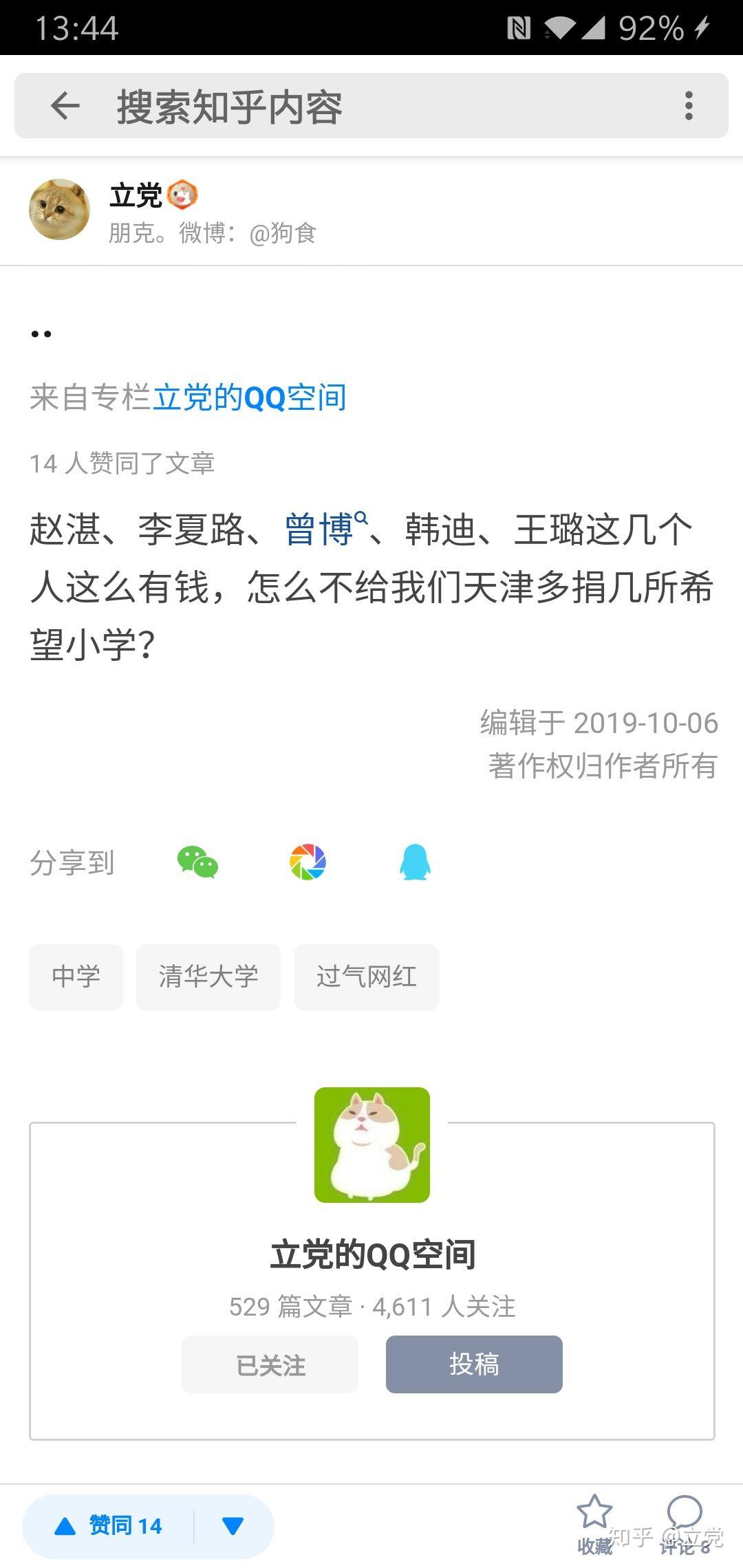Screen dimensions: 743x1568
Task: Share to WeChat
Action: [197, 862]
